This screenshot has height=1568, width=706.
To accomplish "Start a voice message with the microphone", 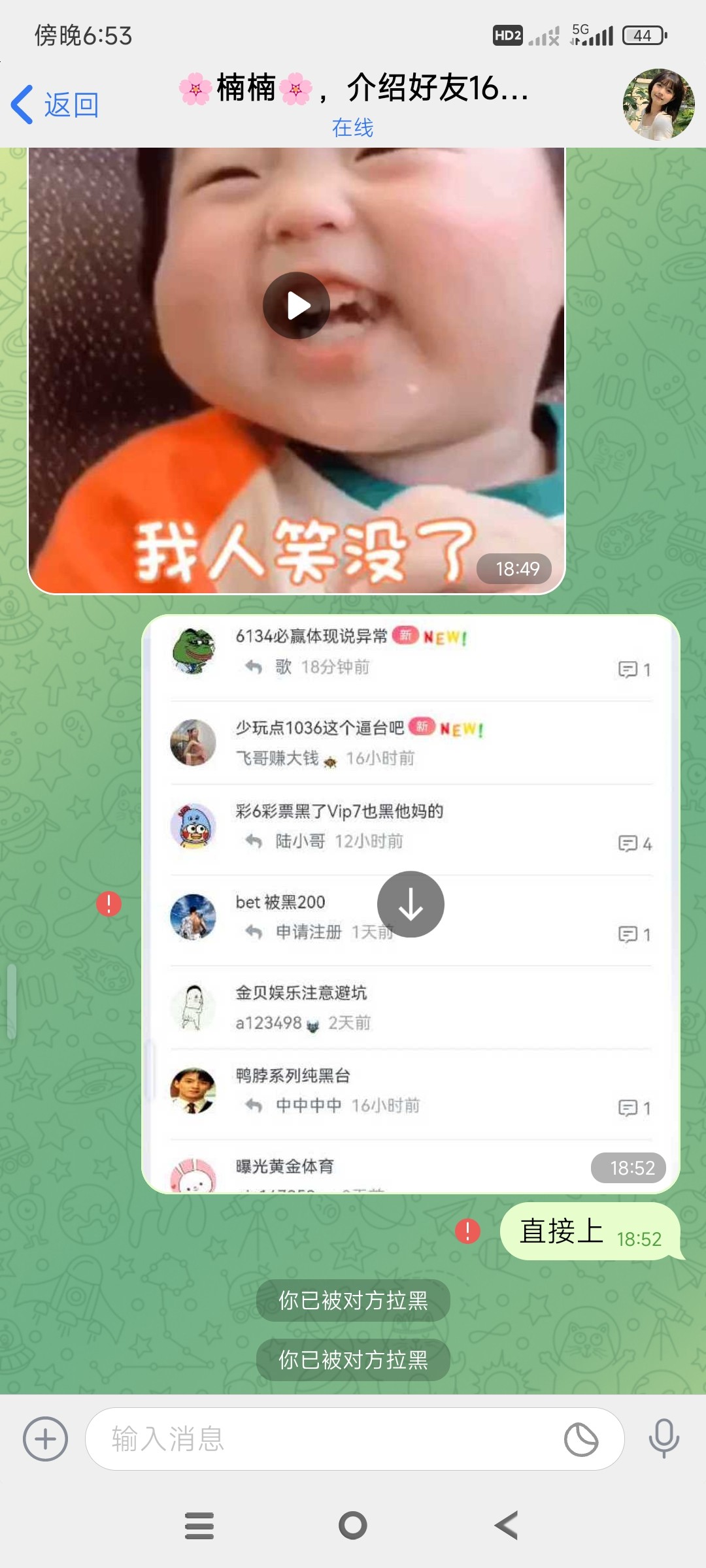I will (x=664, y=1439).
